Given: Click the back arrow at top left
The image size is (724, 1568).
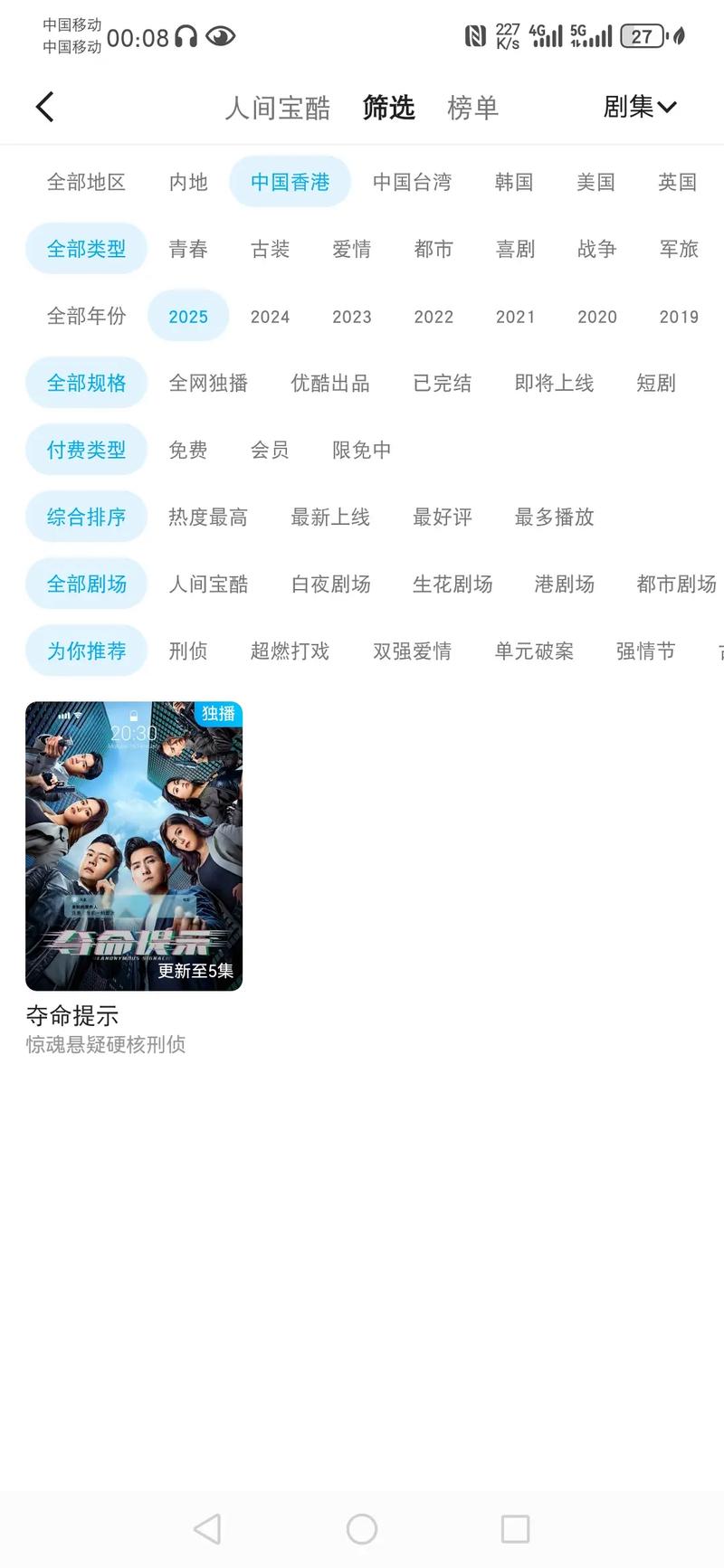Looking at the screenshot, I should [x=45, y=106].
